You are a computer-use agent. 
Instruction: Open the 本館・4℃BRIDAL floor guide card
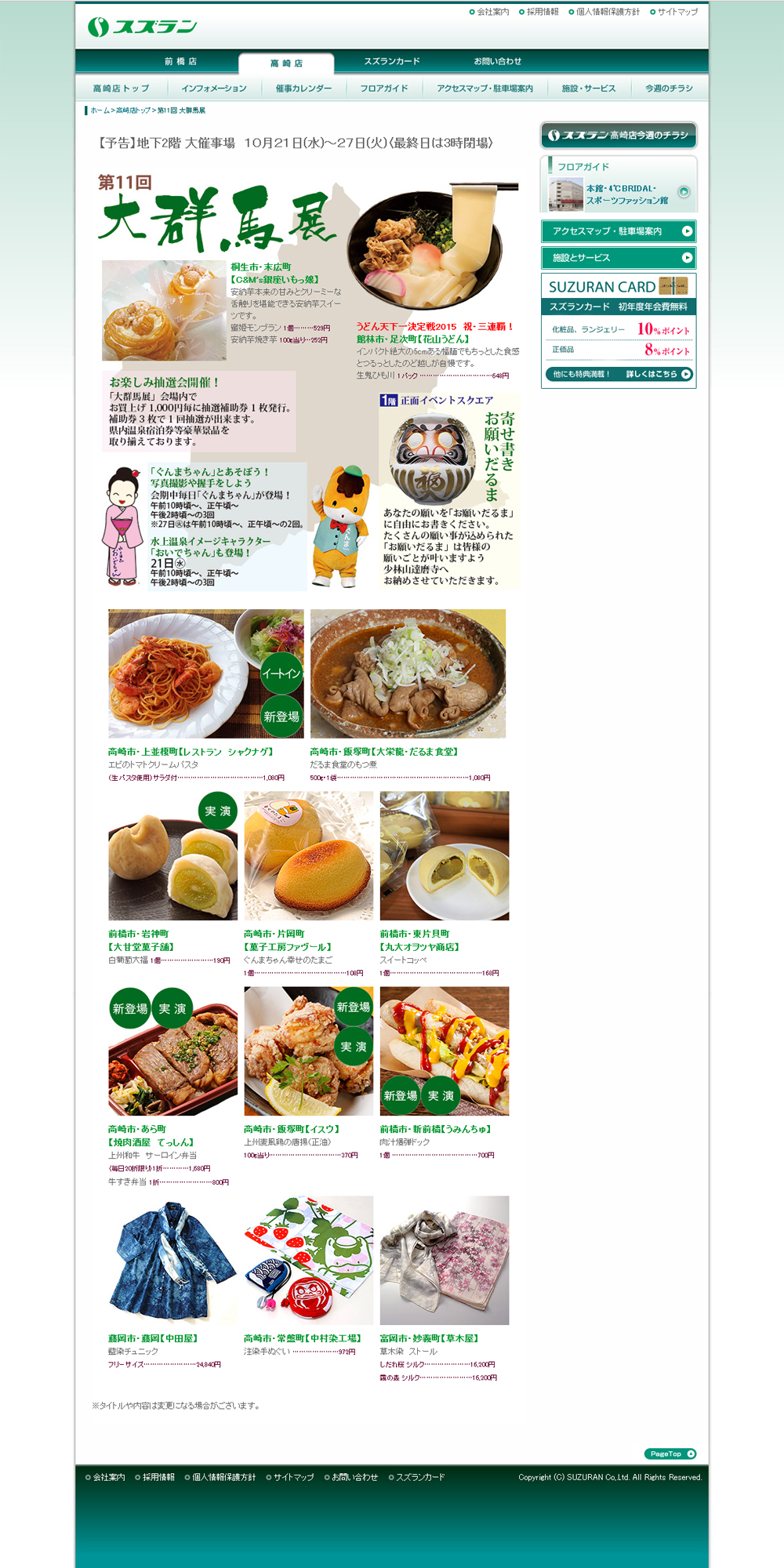click(619, 194)
